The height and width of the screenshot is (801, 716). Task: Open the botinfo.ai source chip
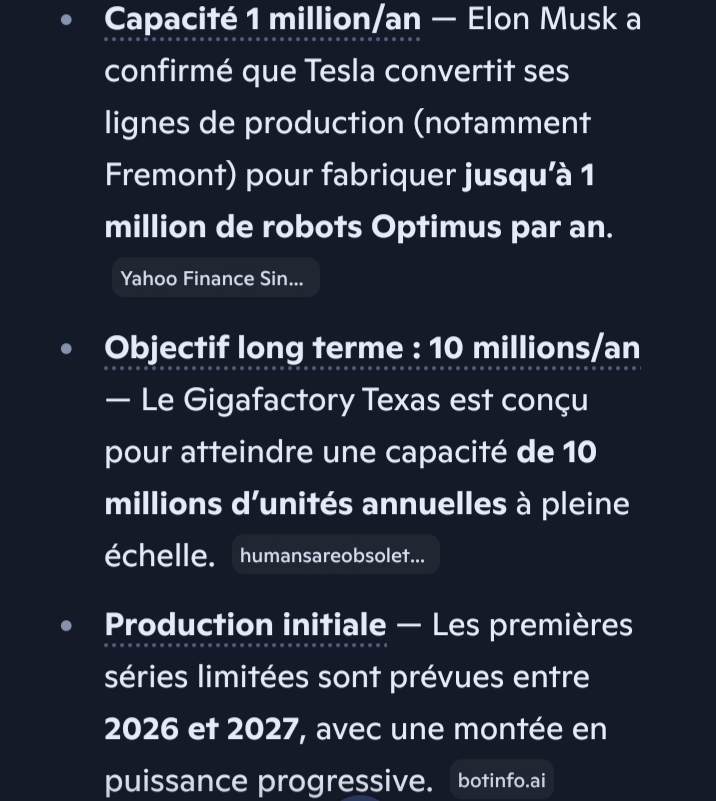(x=502, y=780)
